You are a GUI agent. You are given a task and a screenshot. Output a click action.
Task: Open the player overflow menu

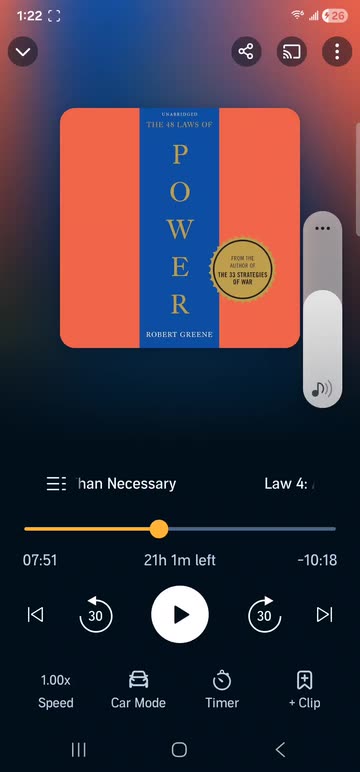[337, 52]
